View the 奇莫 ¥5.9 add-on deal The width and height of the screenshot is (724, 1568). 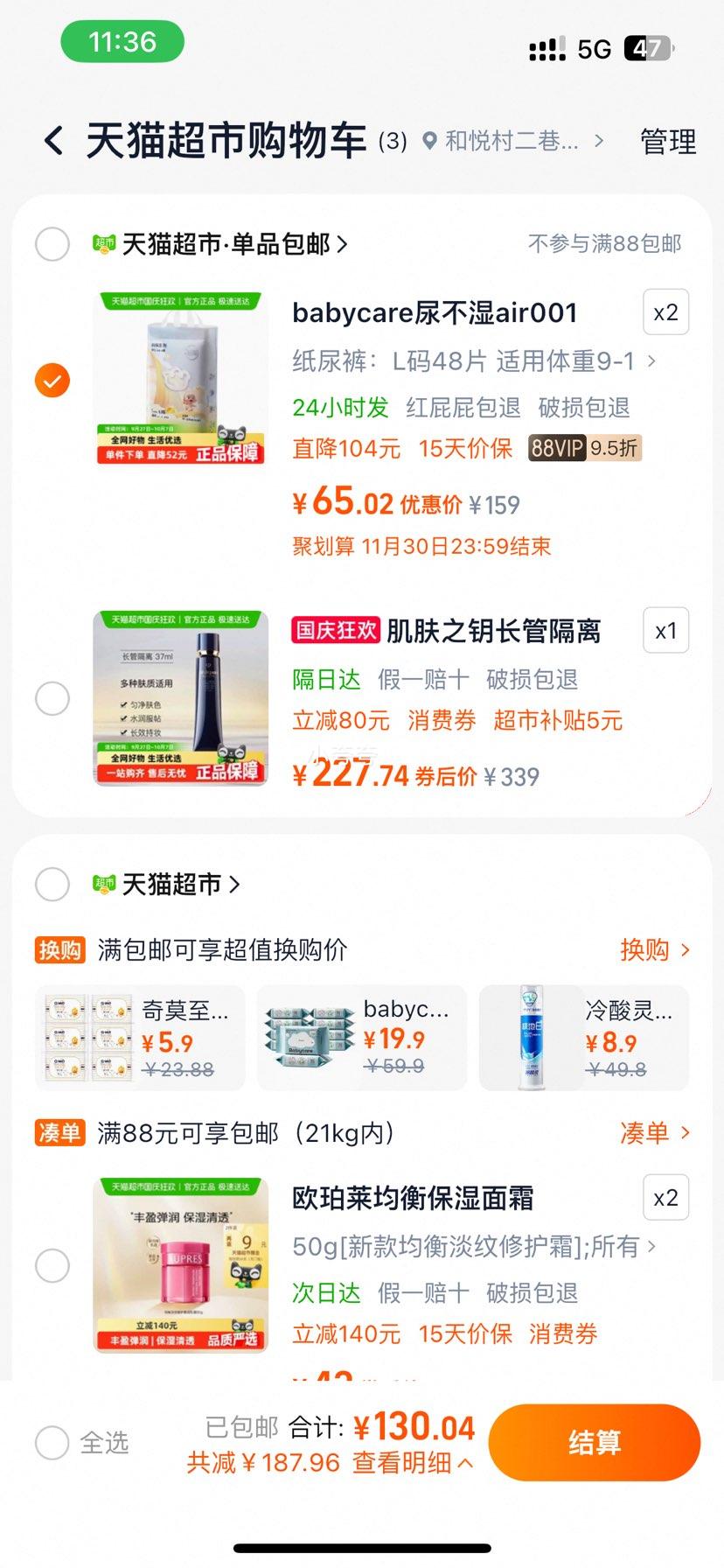[x=140, y=1039]
